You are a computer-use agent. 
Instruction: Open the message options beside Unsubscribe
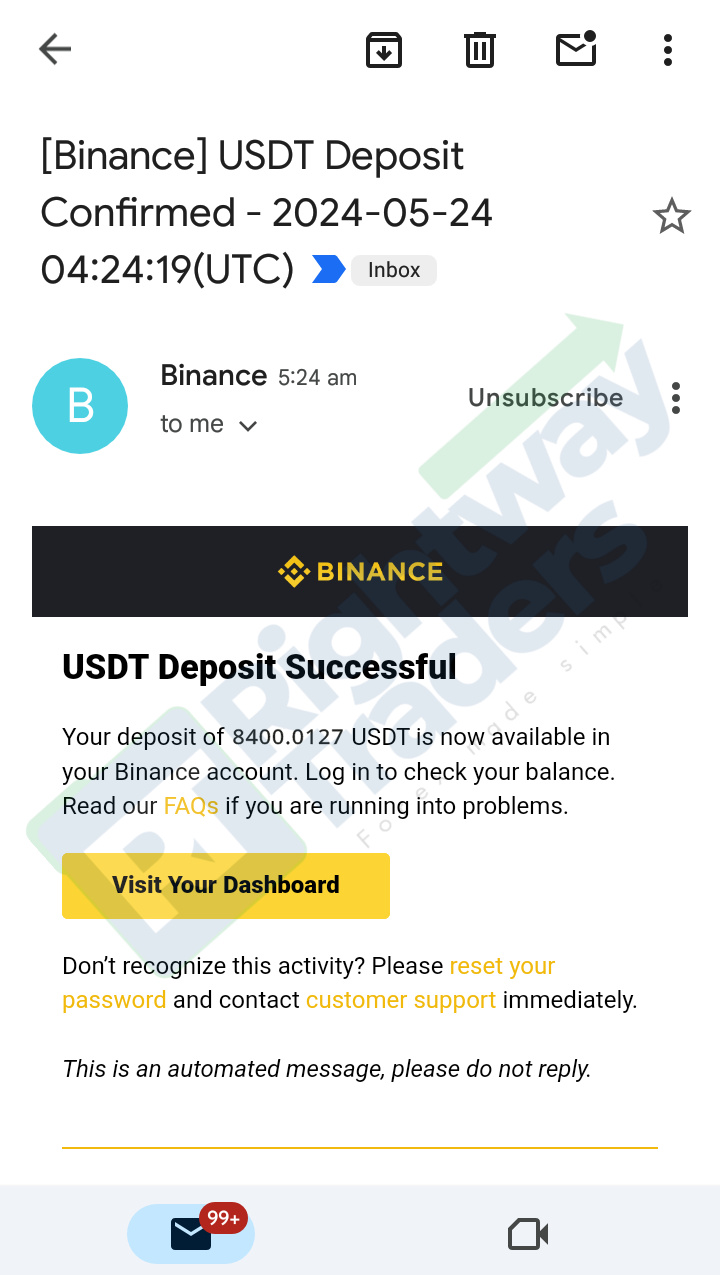tap(676, 398)
